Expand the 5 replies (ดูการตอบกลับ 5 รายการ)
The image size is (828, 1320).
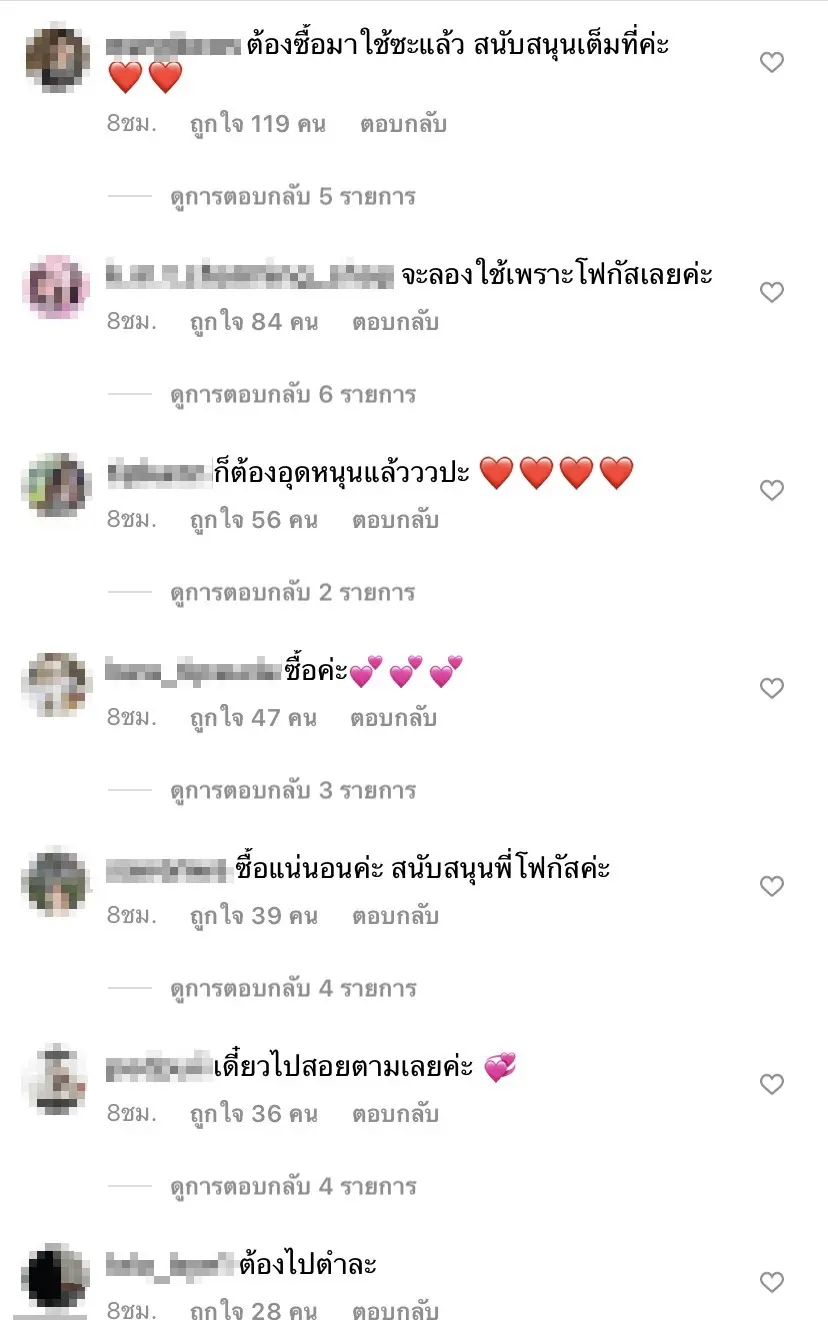point(292,197)
